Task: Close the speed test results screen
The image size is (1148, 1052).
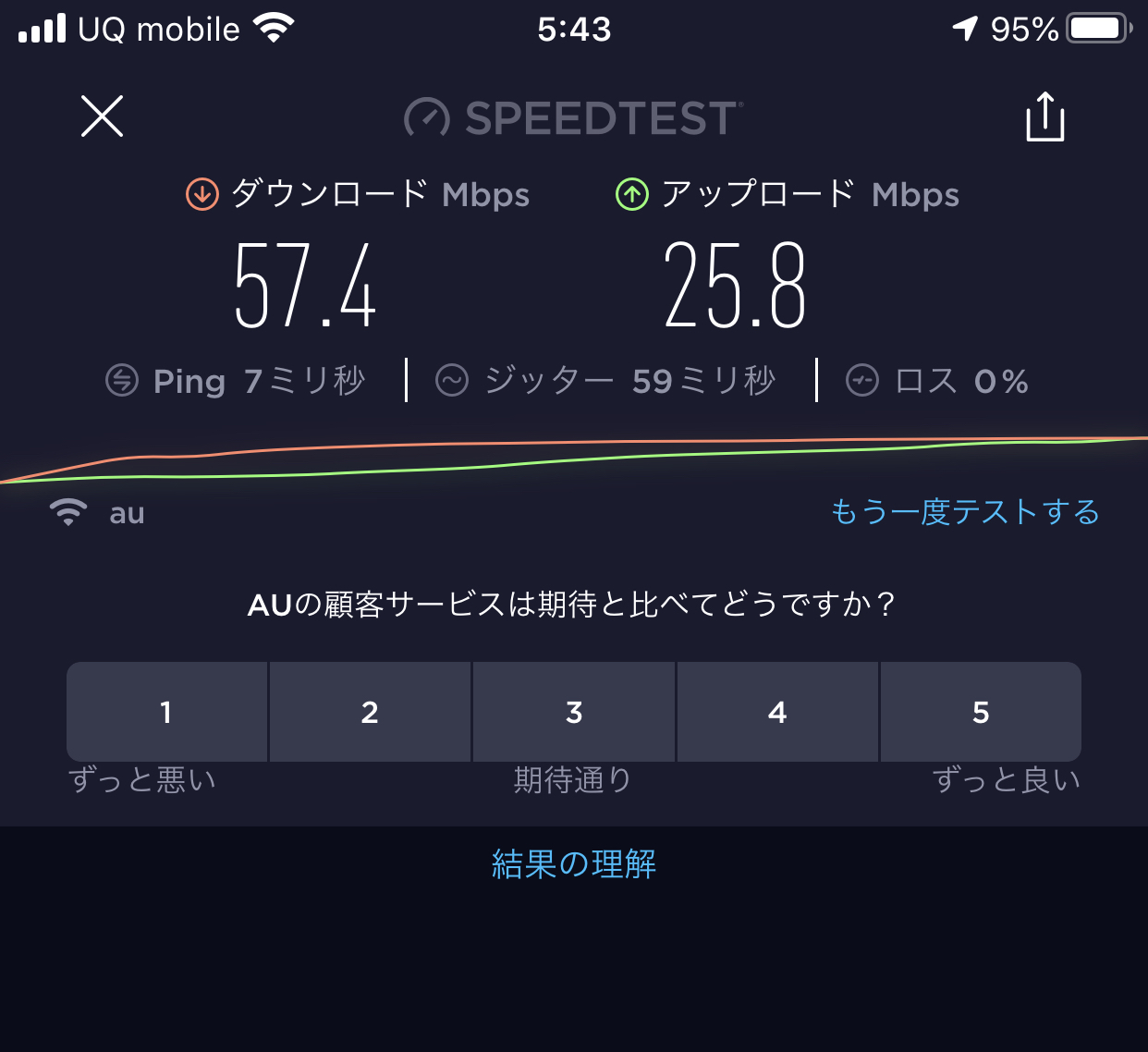Action: [102, 116]
